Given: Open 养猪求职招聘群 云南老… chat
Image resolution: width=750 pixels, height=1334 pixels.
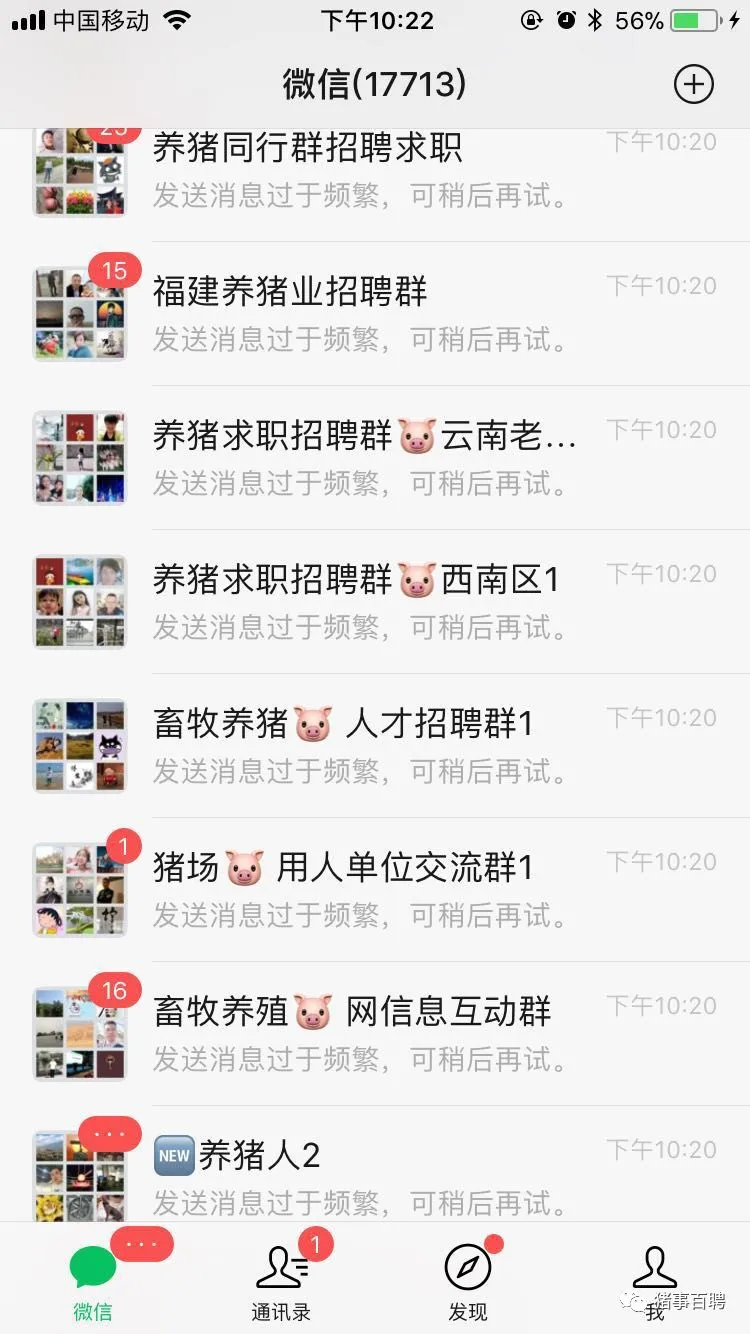Looking at the screenshot, I should [x=375, y=458].
